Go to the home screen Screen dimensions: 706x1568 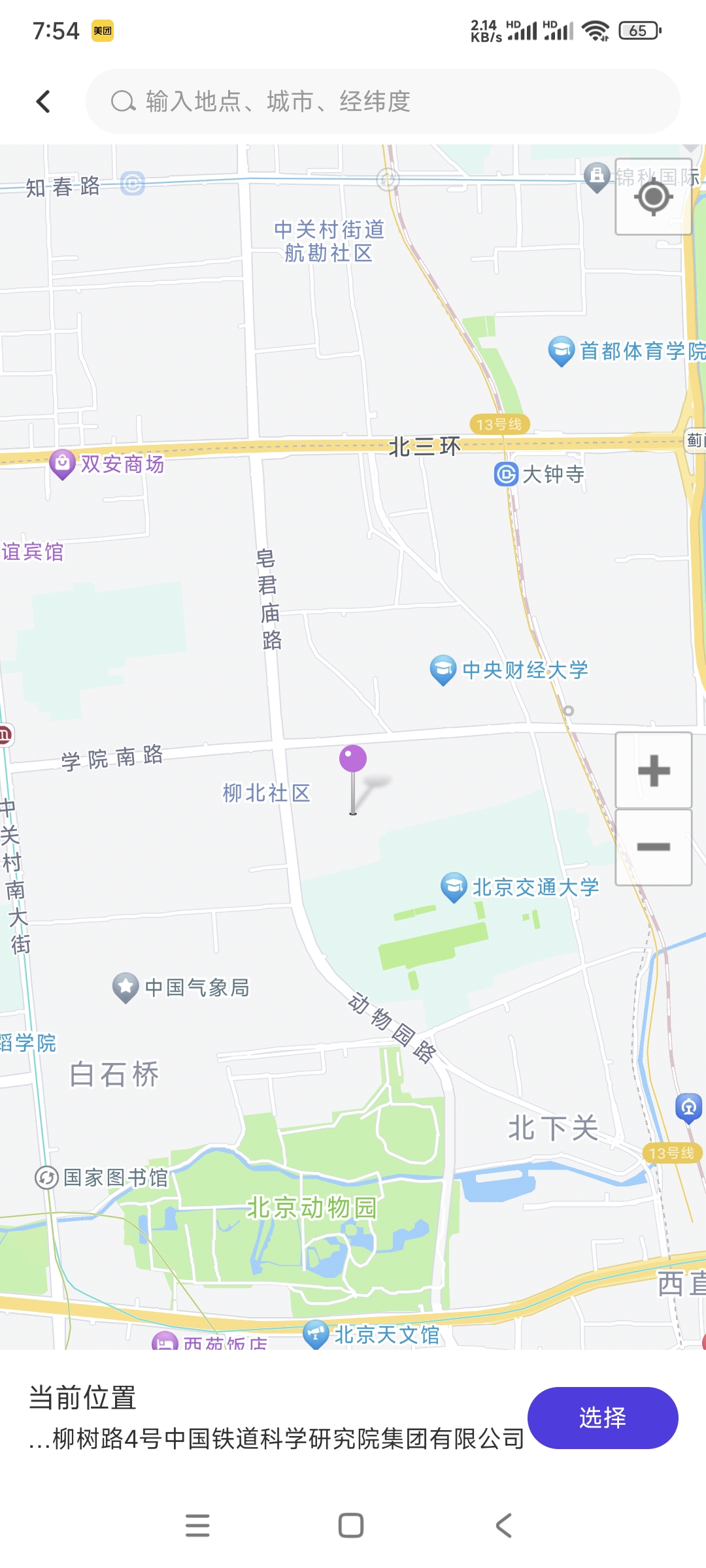(x=351, y=1526)
